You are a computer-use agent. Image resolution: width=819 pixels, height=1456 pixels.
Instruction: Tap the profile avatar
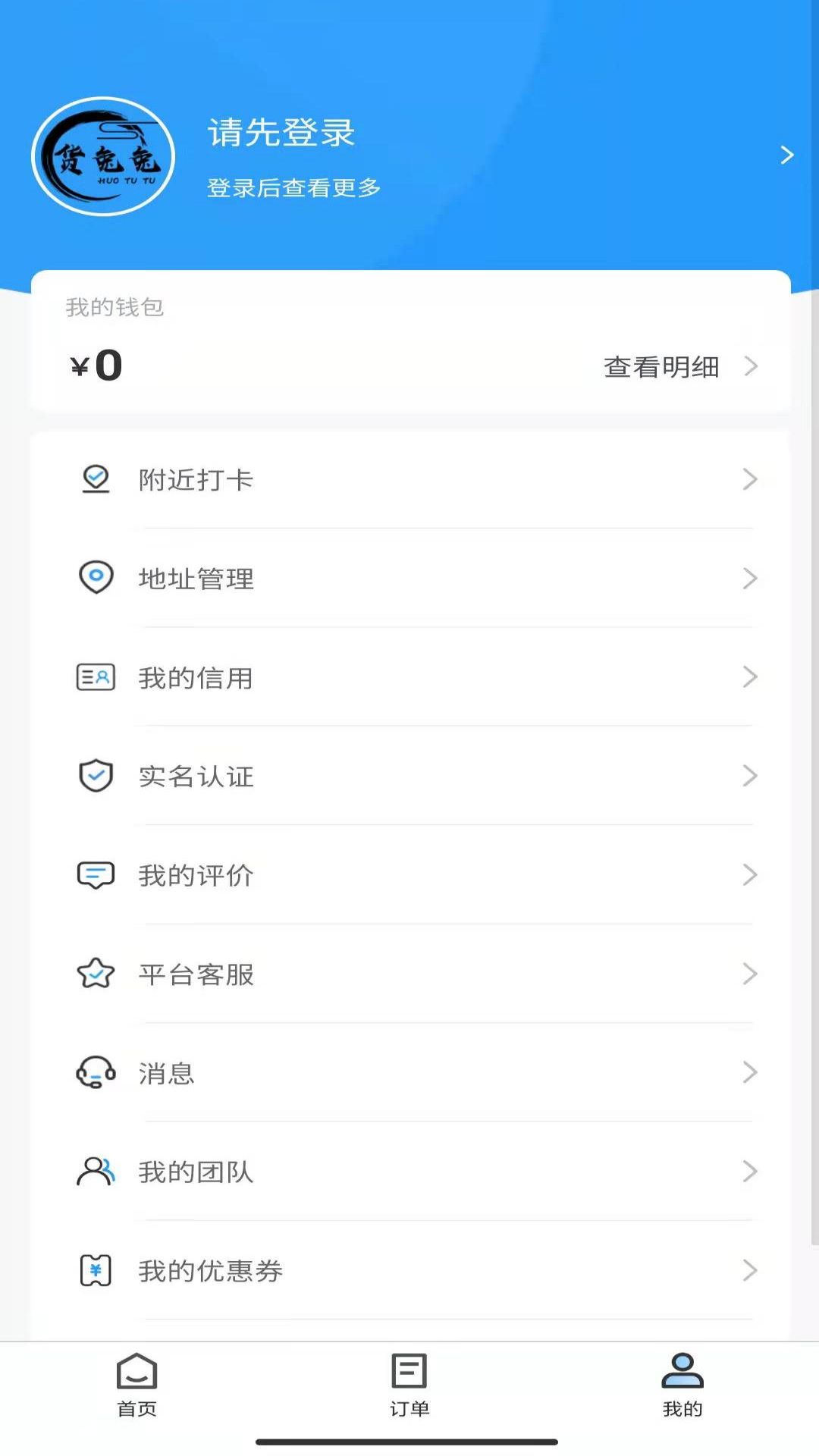tap(104, 156)
